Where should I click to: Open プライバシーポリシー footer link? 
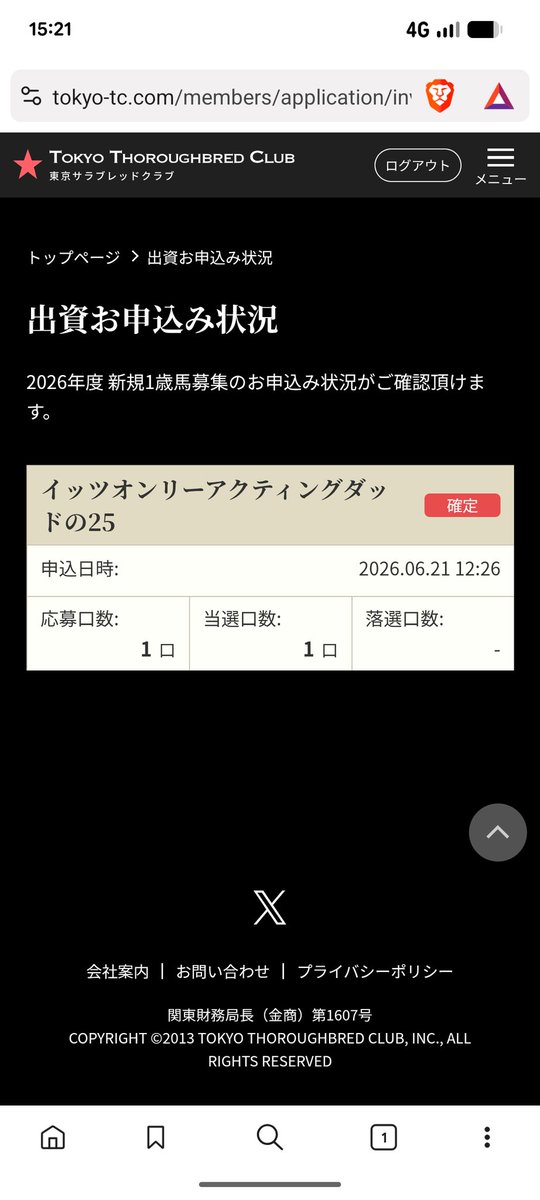tap(375, 971)
